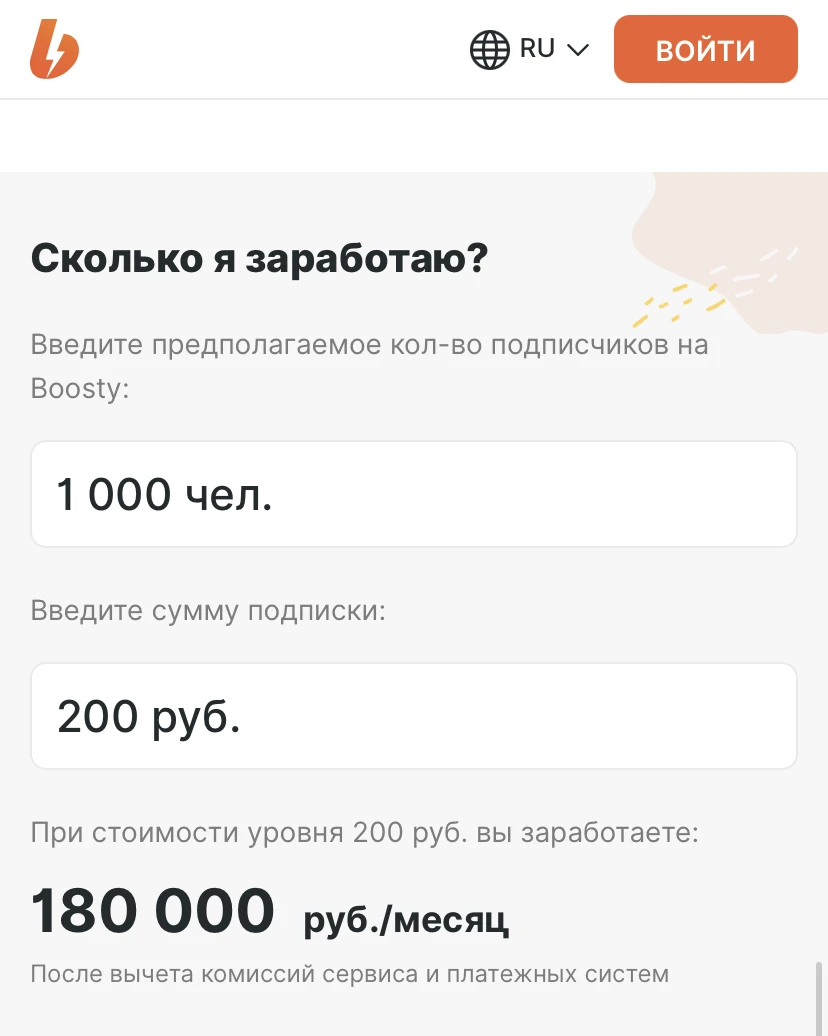Screen dimensions: 828x1036
Task: Edit the subscription price field 200 руб.
Action: point(414,716)
